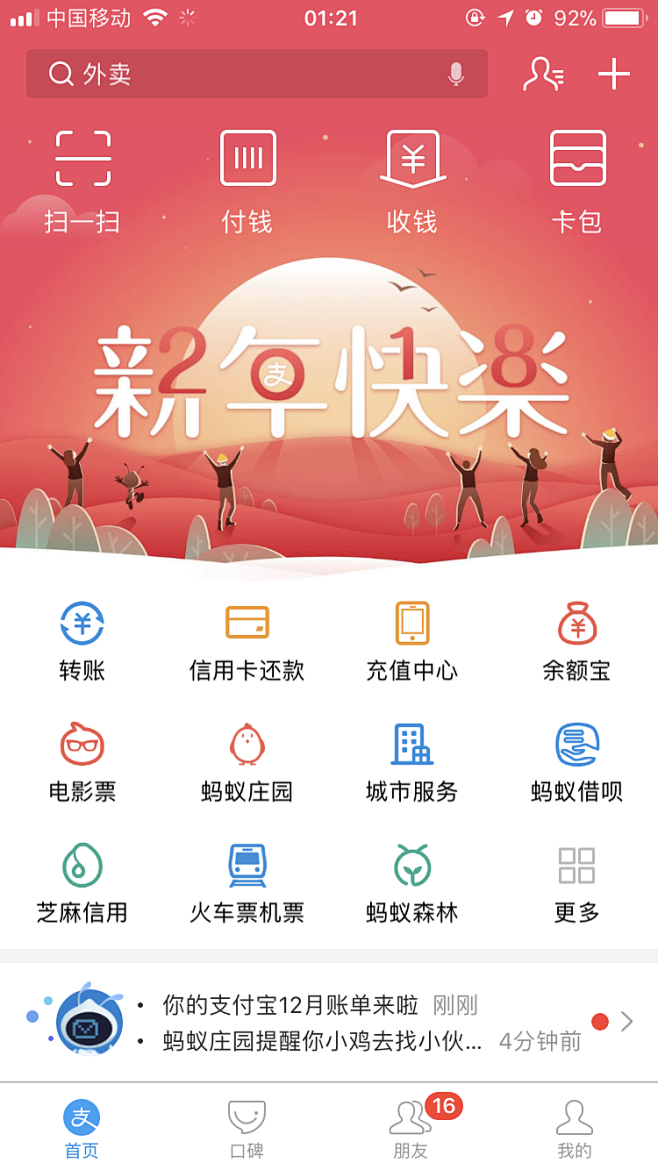Image resolution: width=658 pixels, height=1170 pixels.
Task: Open 转账 transfer
Action: coord(82,641)
